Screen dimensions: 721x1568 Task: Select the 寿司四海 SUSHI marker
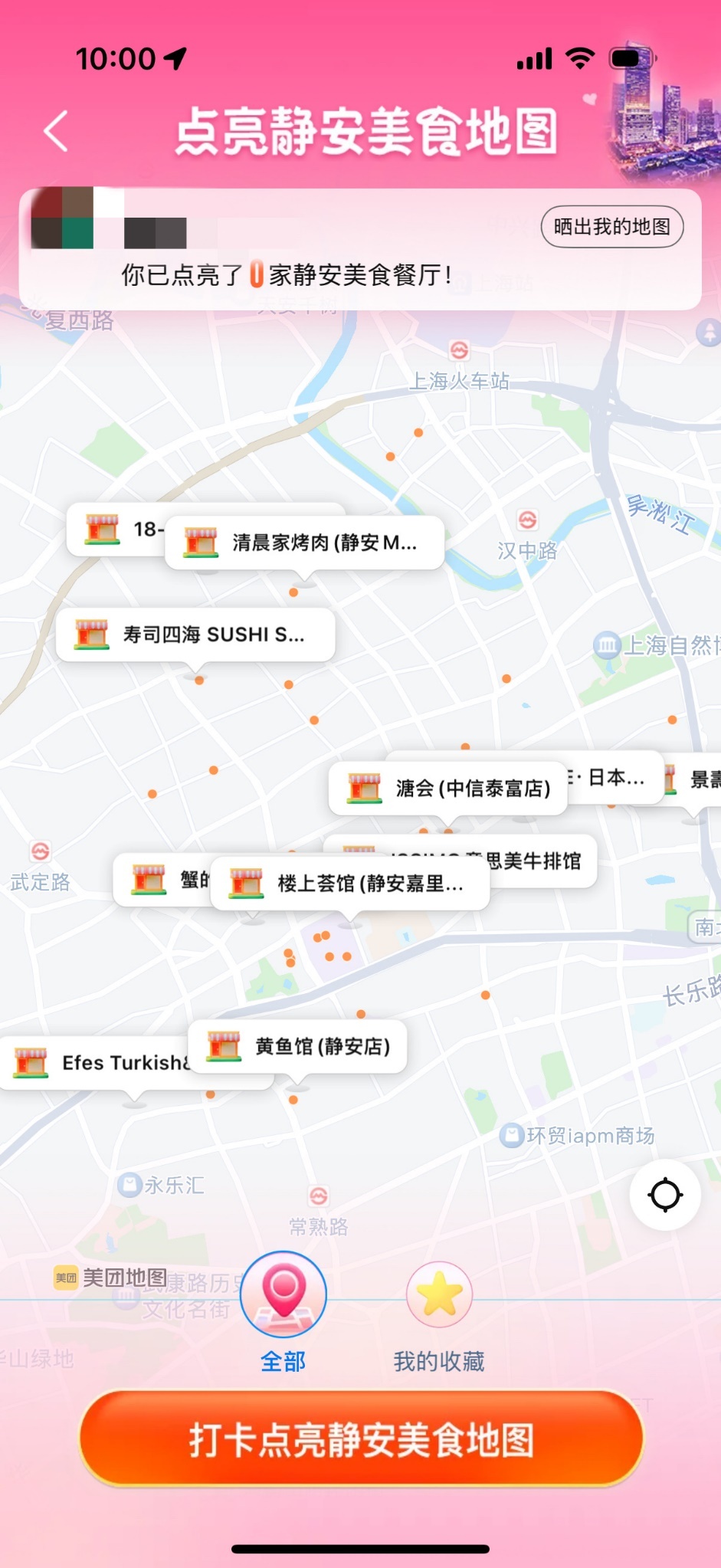pos(195,635)
